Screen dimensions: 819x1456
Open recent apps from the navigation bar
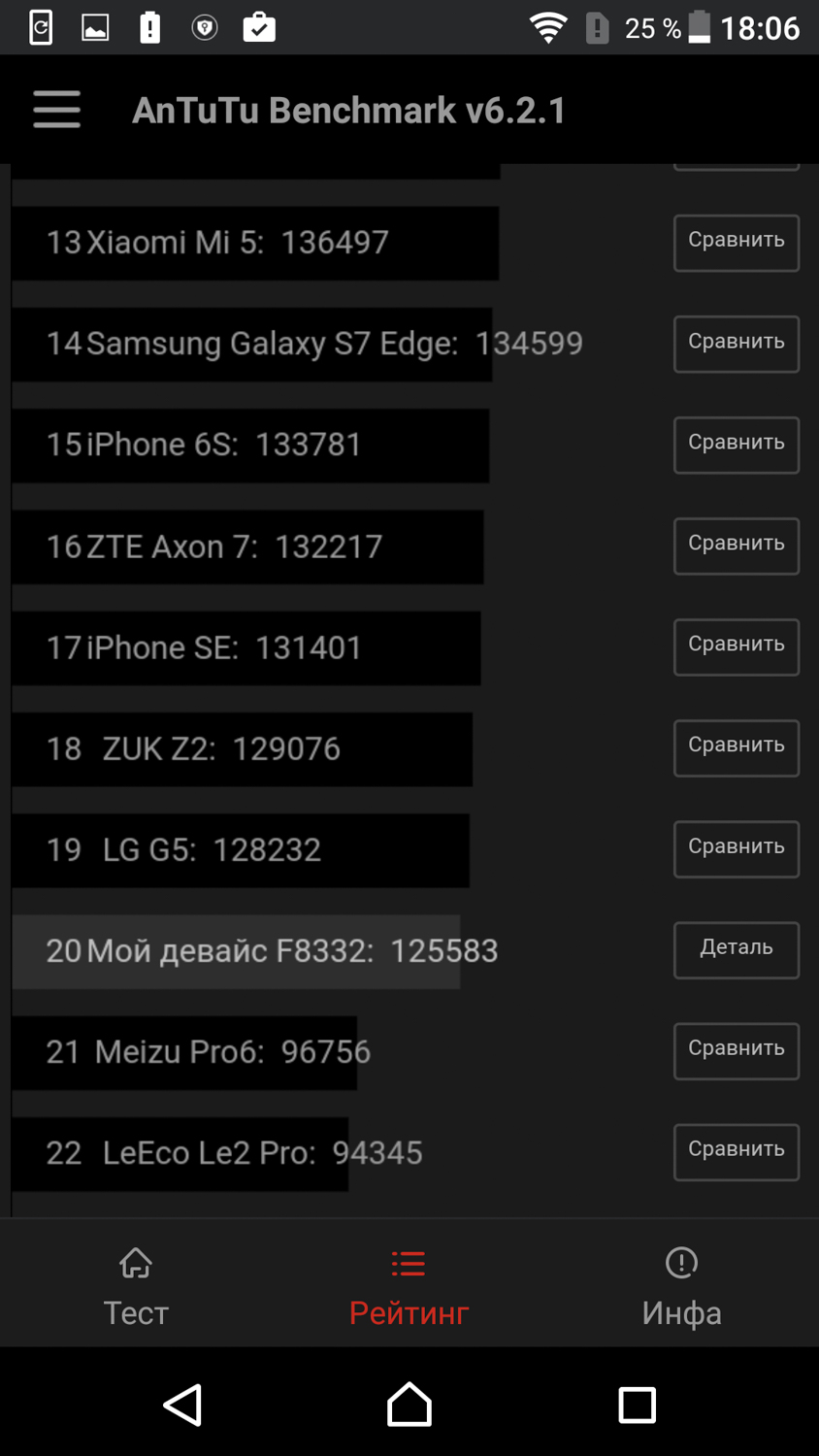pos(637,1404)
